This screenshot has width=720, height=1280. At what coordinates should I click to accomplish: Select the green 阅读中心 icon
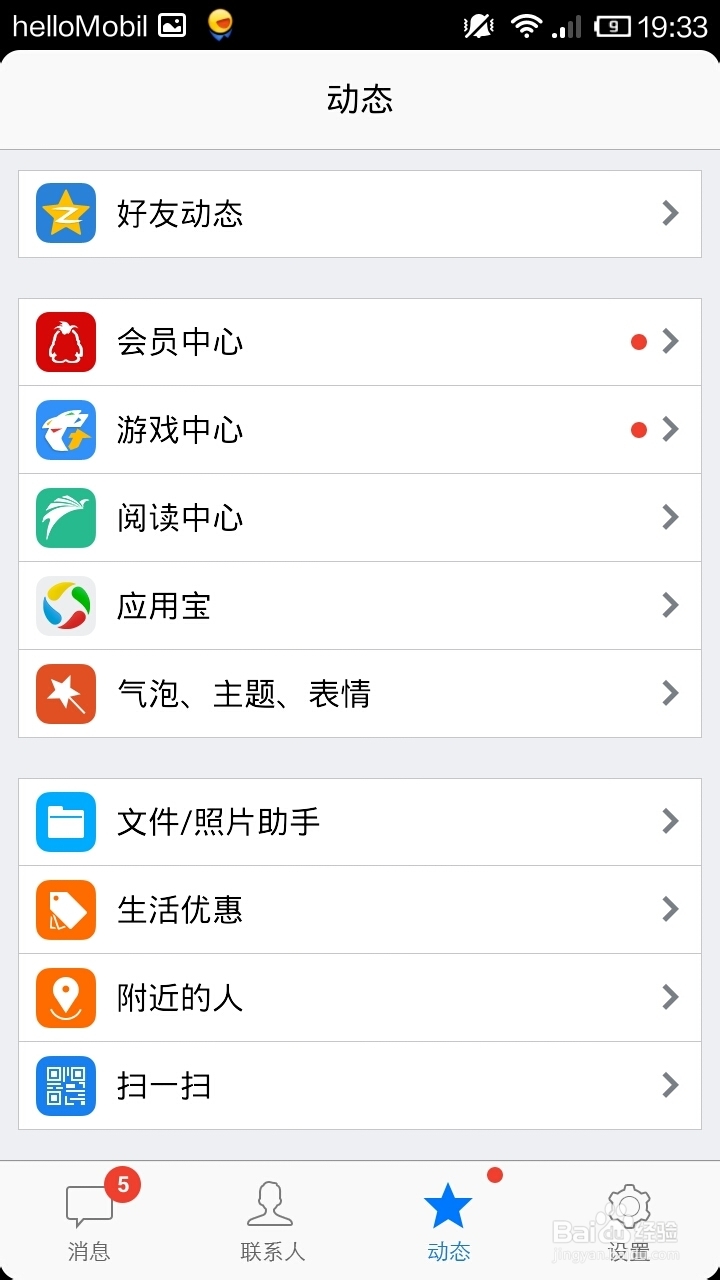click(64, 517)
